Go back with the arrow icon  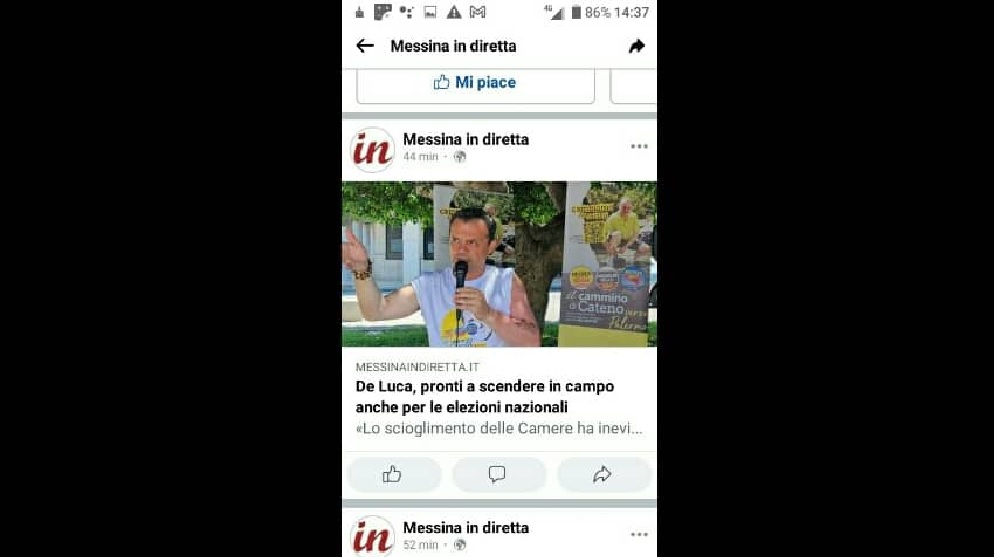[x=365, y=46]
